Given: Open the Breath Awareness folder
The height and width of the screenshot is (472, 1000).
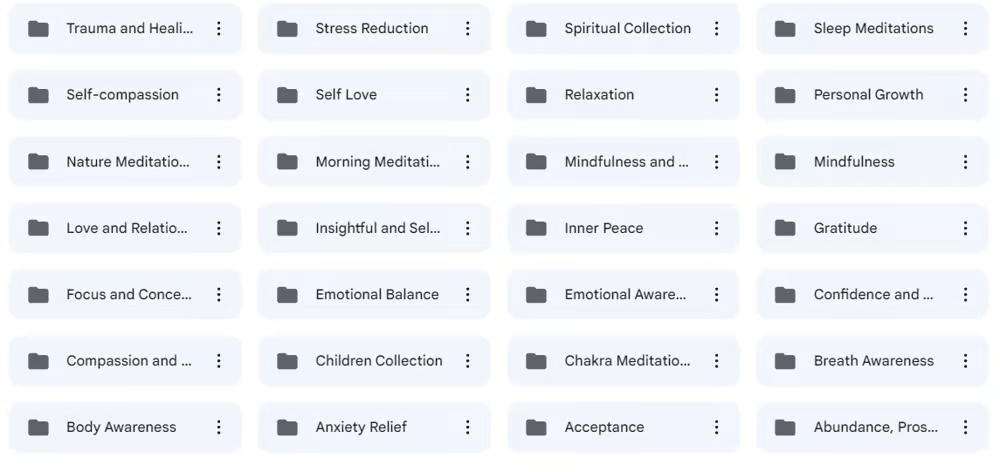Looking at the screenshot, I should 873,361.
